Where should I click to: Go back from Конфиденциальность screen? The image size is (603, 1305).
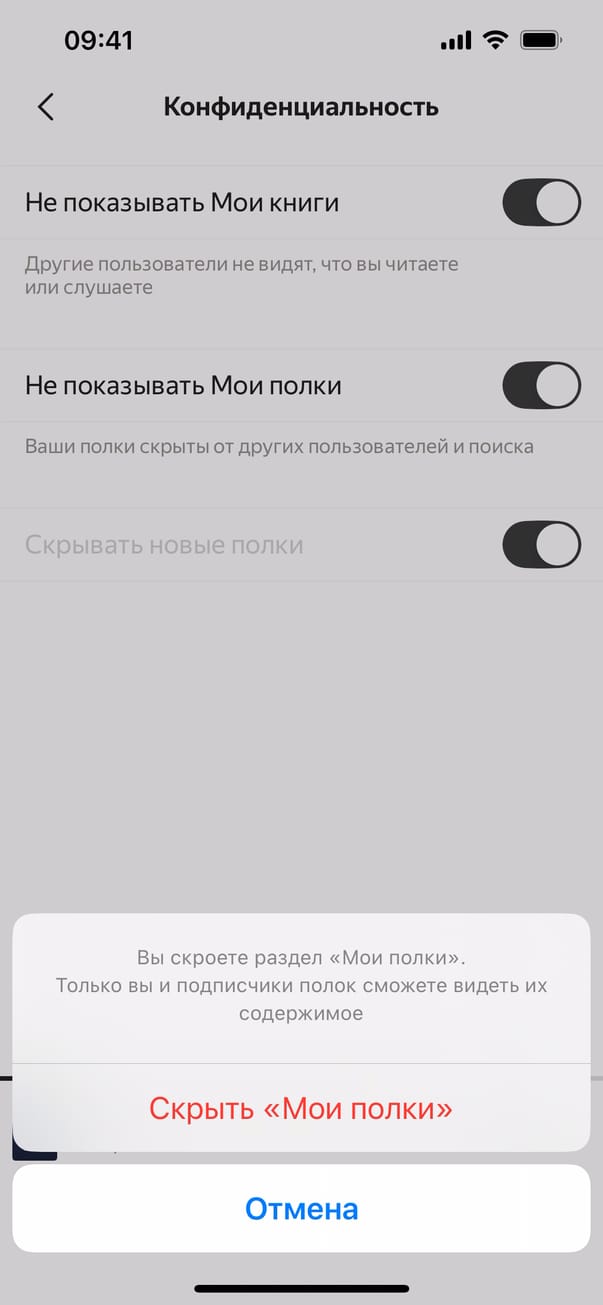[45, 107]
